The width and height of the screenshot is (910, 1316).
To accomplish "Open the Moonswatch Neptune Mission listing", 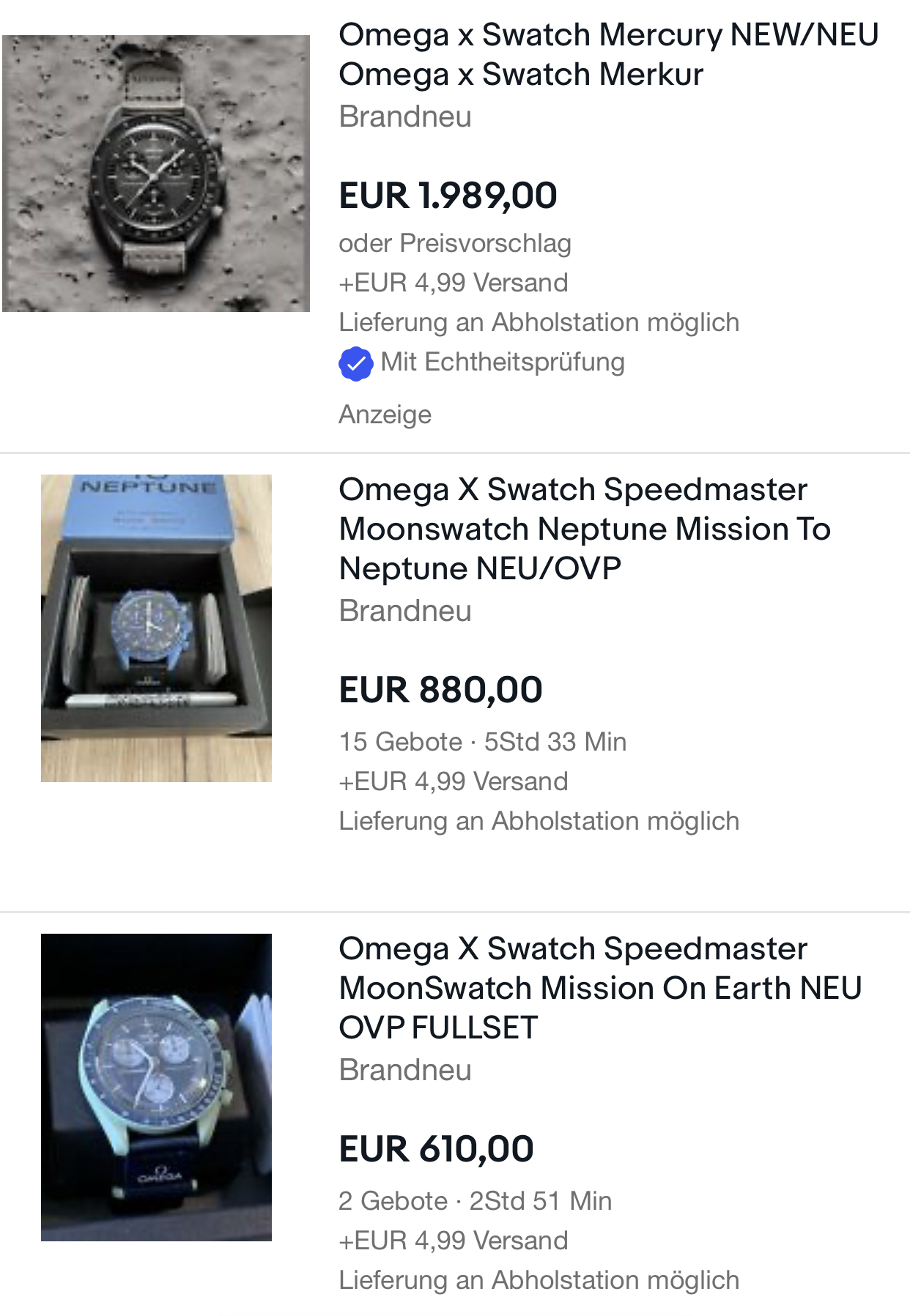I will 584,529.
